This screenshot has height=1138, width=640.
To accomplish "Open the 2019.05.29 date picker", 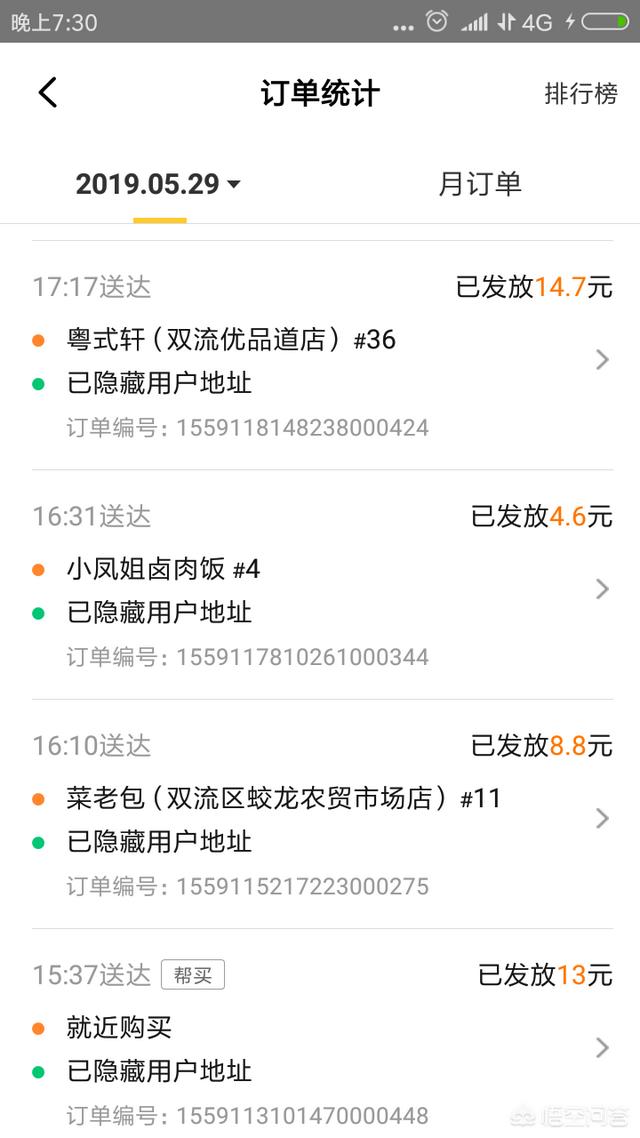I will pyautogui.click(x=159, y=184).
